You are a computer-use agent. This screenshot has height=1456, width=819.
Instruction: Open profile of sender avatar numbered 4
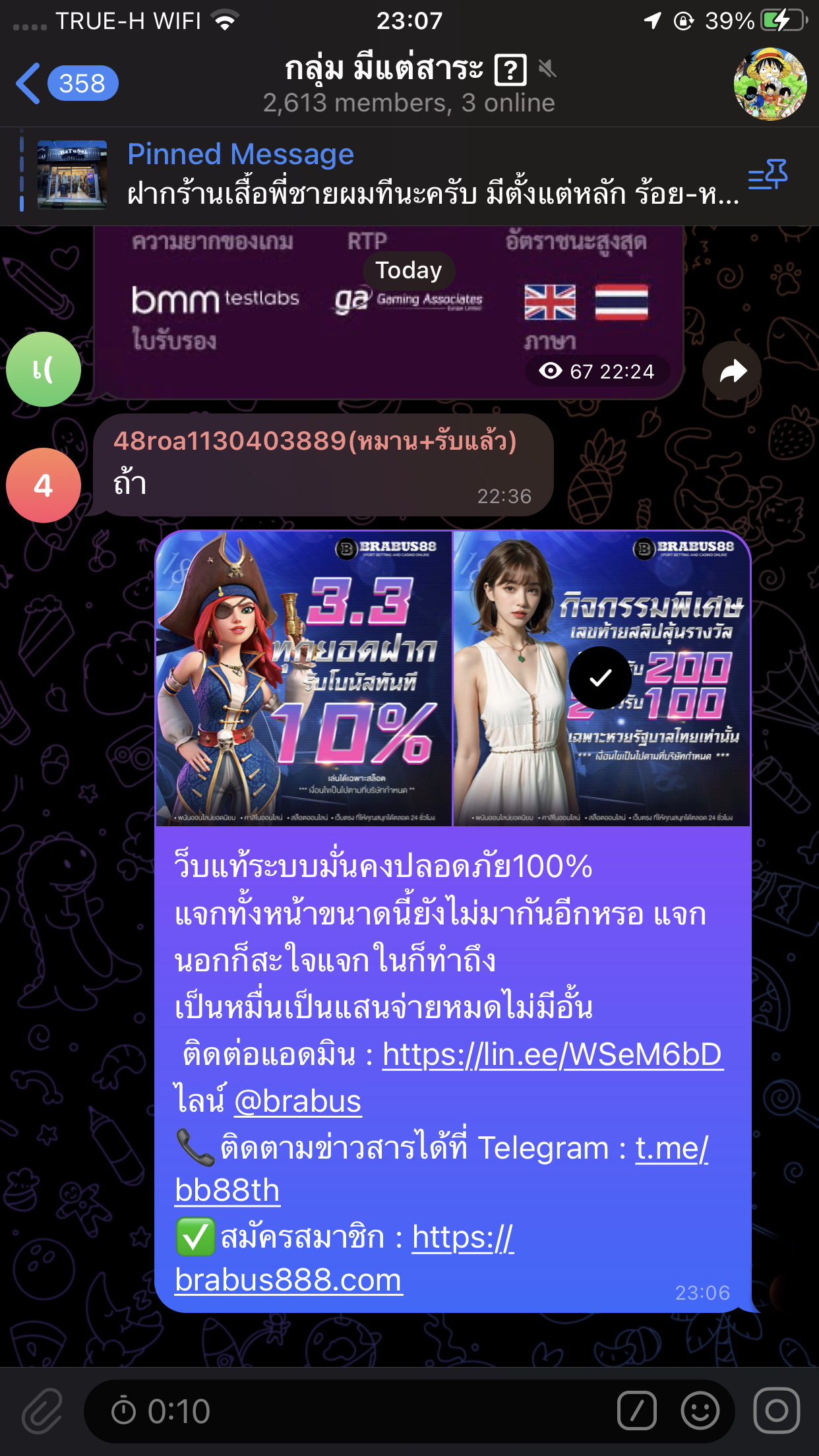(x=44, y=485)
